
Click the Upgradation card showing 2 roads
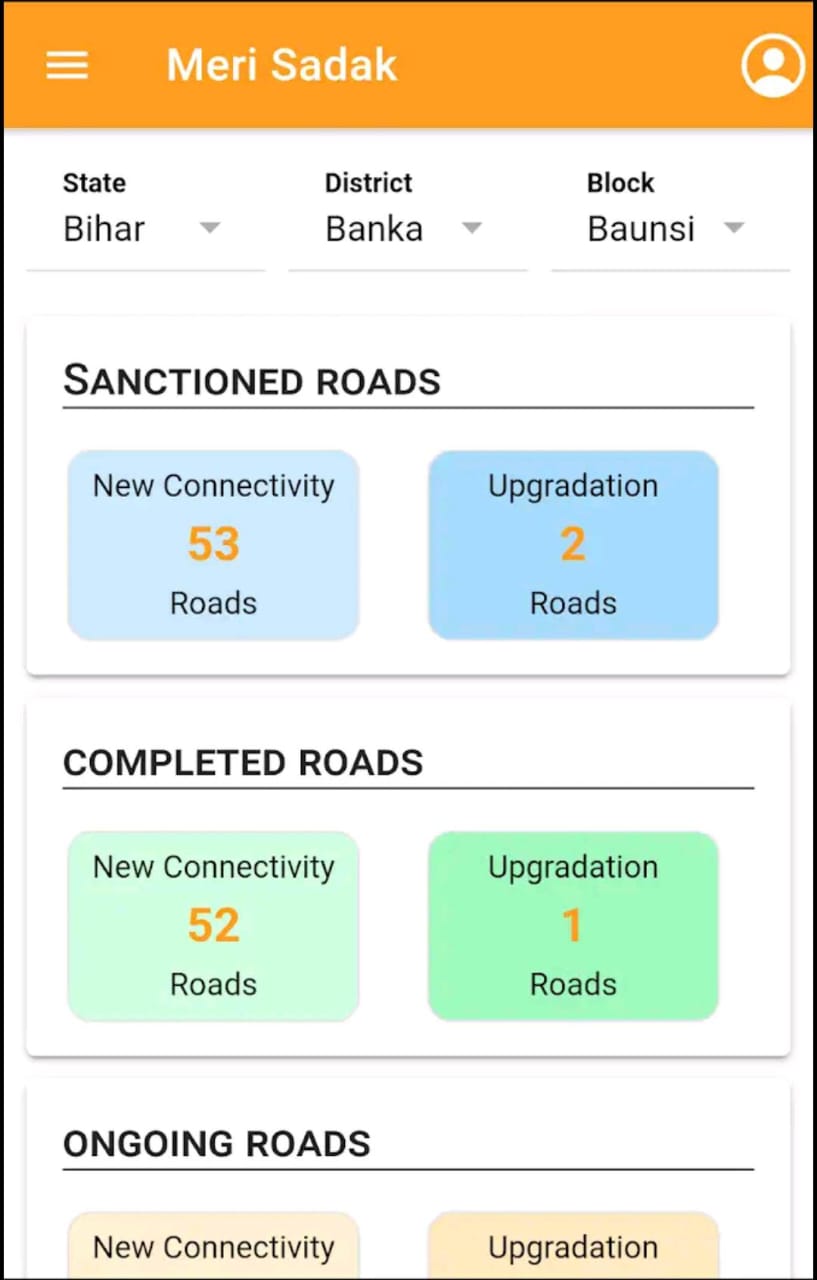pyautogui.click(x=572, y=545)
